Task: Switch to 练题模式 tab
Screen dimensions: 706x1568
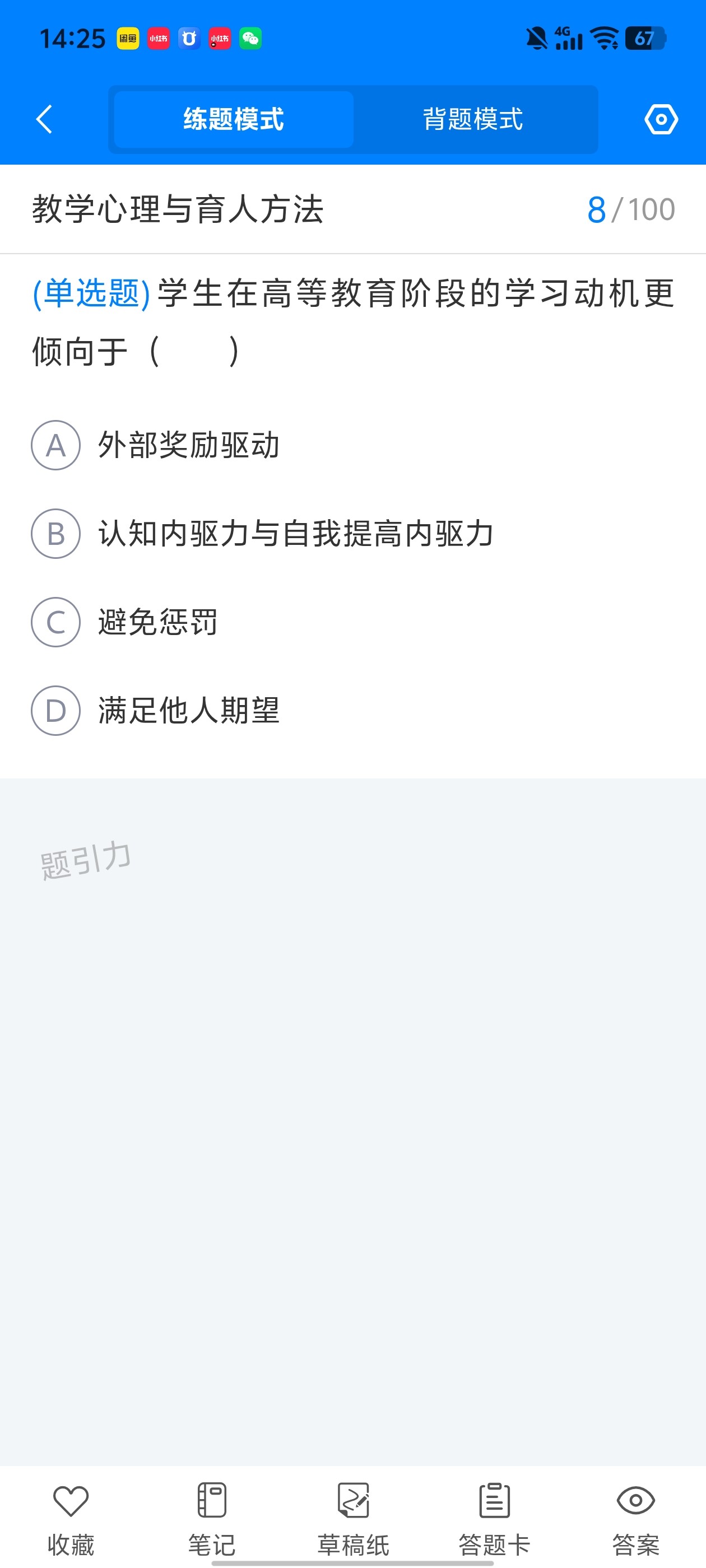Action: pyautogui.click(x=233, y=119)
